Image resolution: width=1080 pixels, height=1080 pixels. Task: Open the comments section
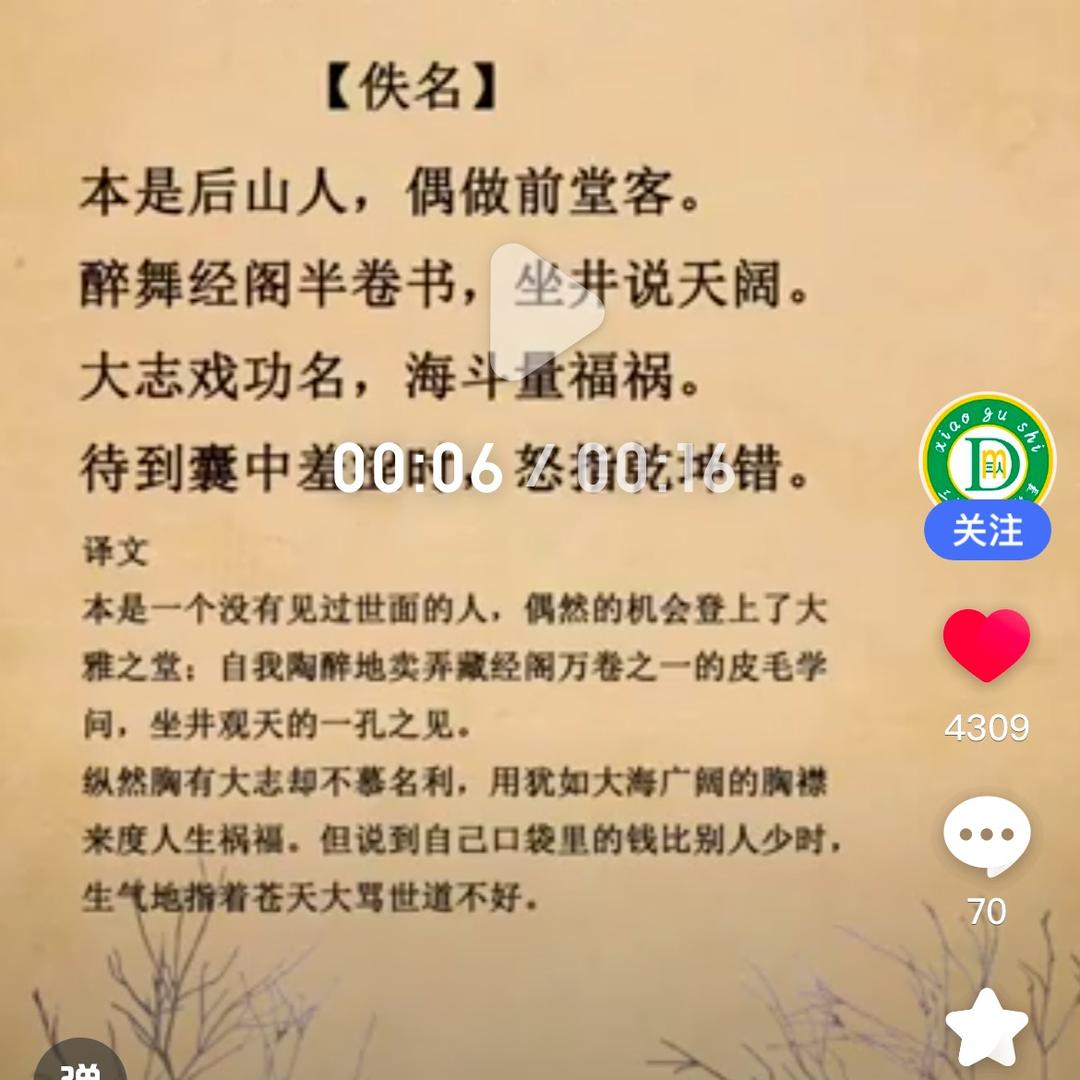pos(986,833)
